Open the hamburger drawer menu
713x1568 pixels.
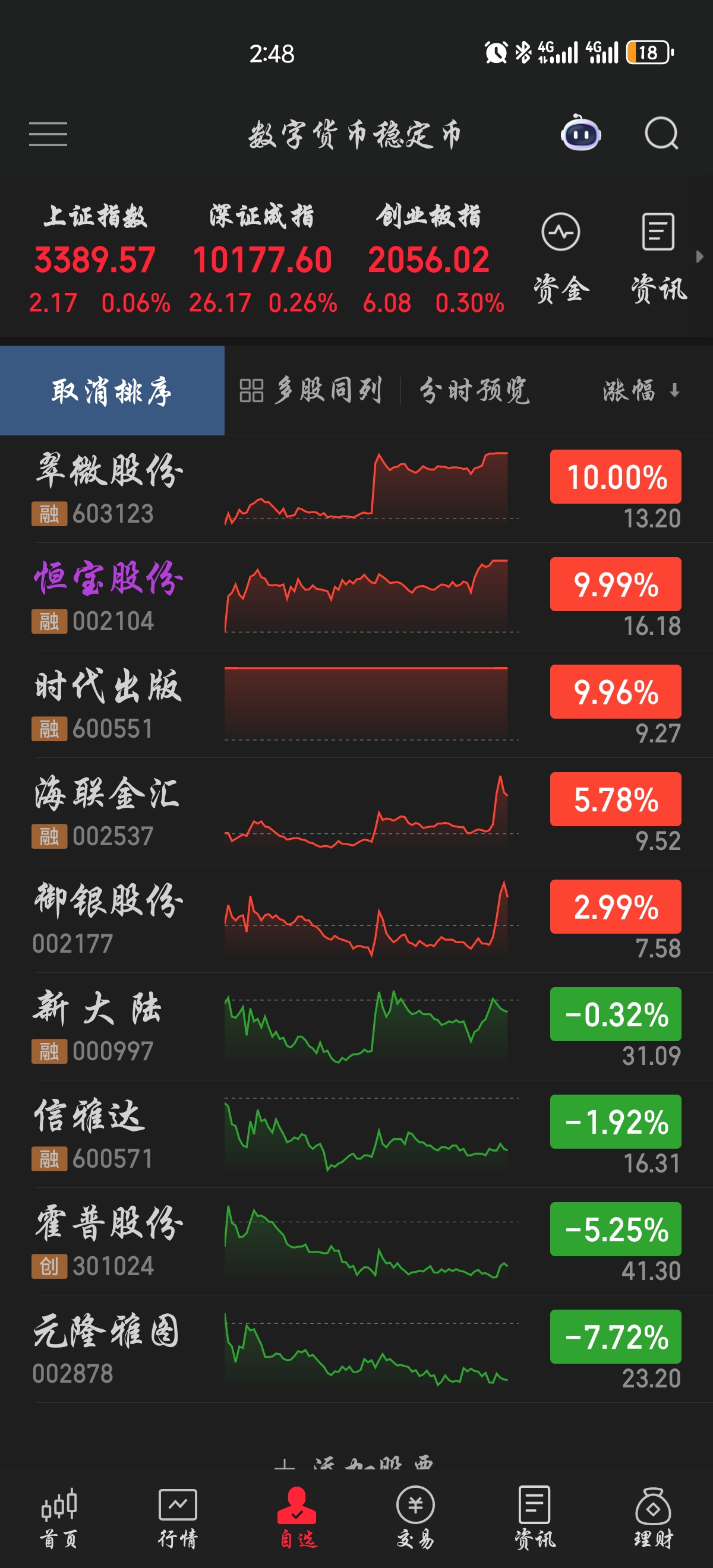(x=48, y=134)
